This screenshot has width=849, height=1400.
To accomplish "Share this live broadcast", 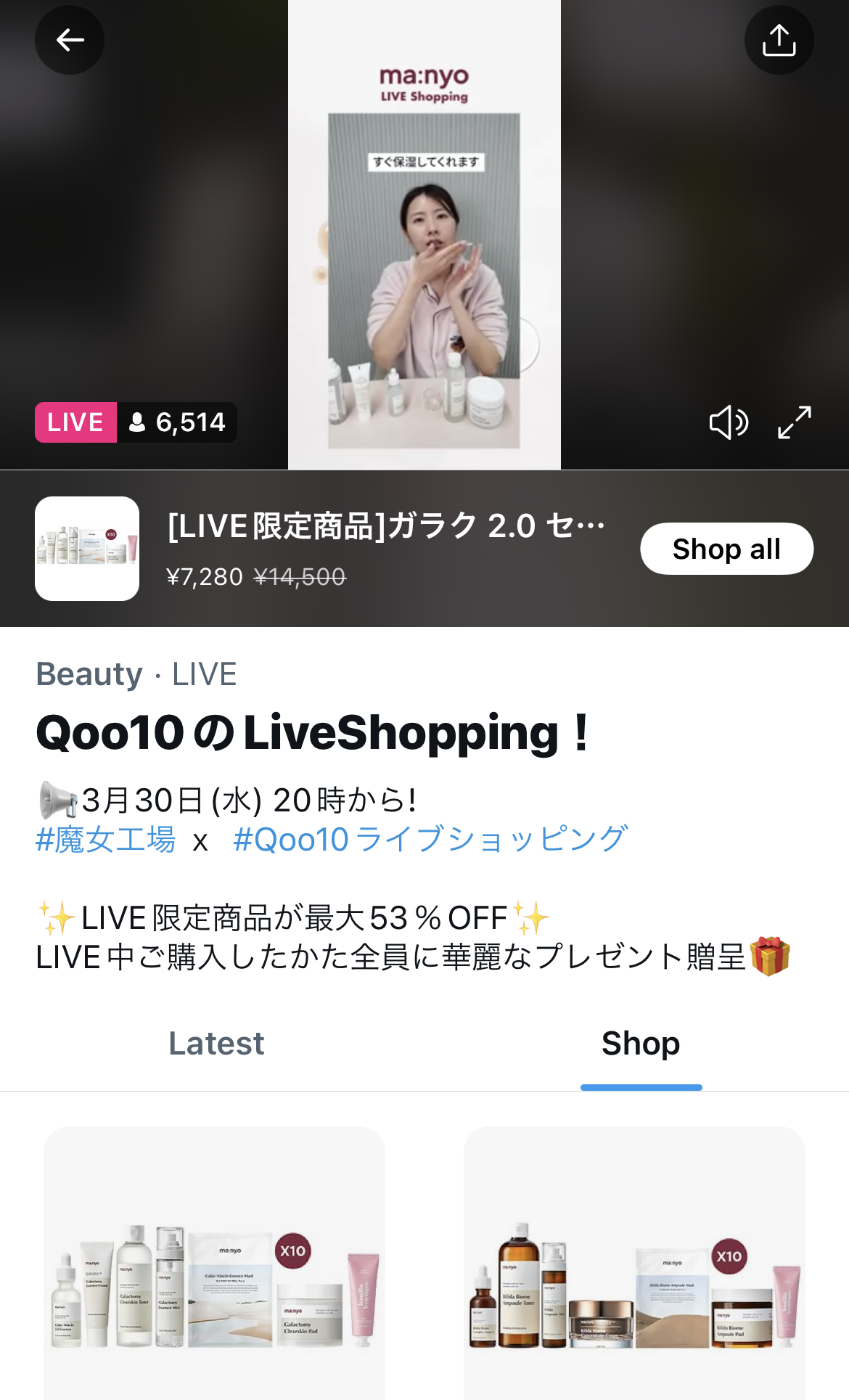I will click(x=779, y=40).
